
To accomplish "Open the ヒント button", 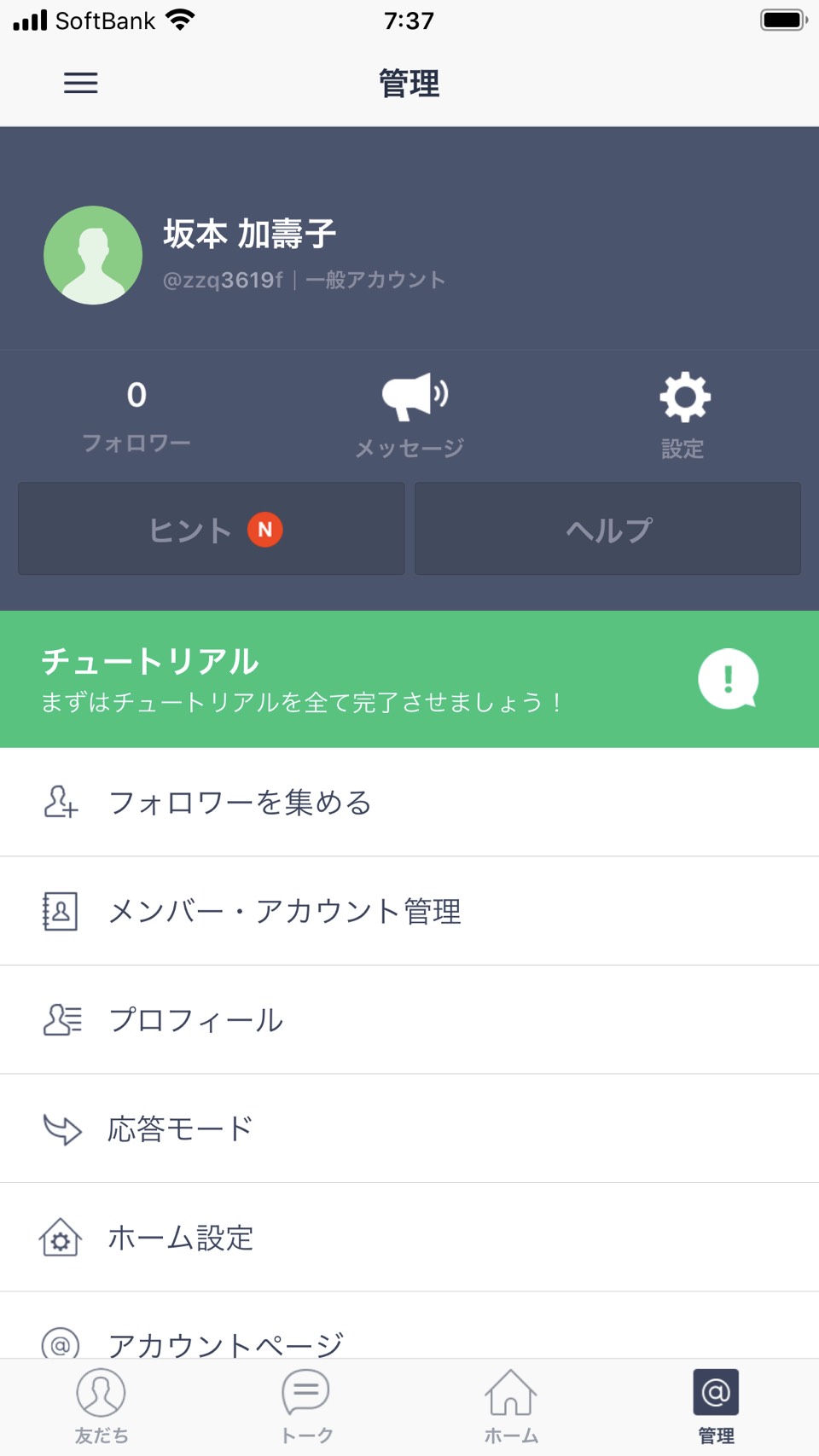I will [x=212, y=529].
